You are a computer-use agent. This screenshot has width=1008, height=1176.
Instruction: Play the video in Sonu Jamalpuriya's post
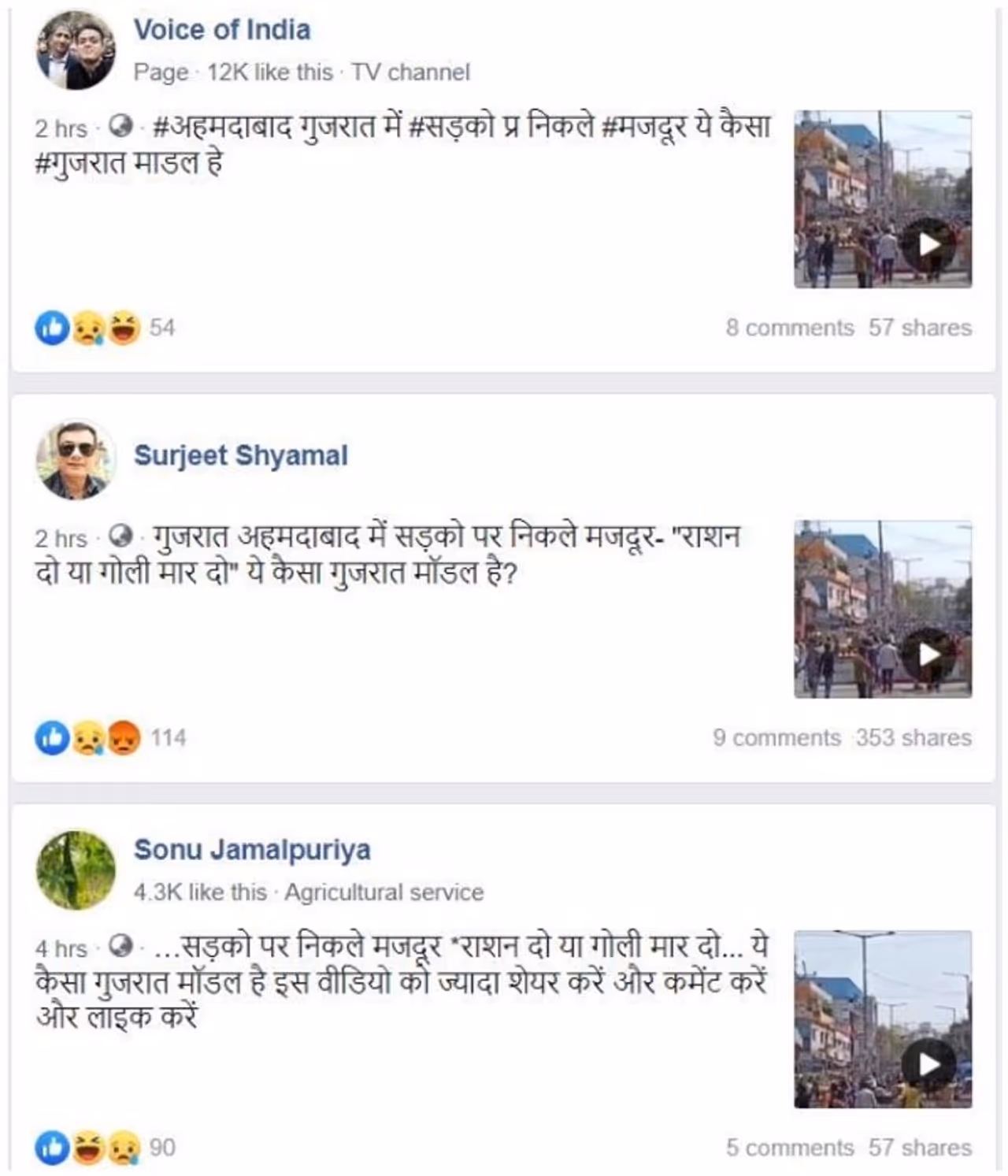(x=929, y=1064)
